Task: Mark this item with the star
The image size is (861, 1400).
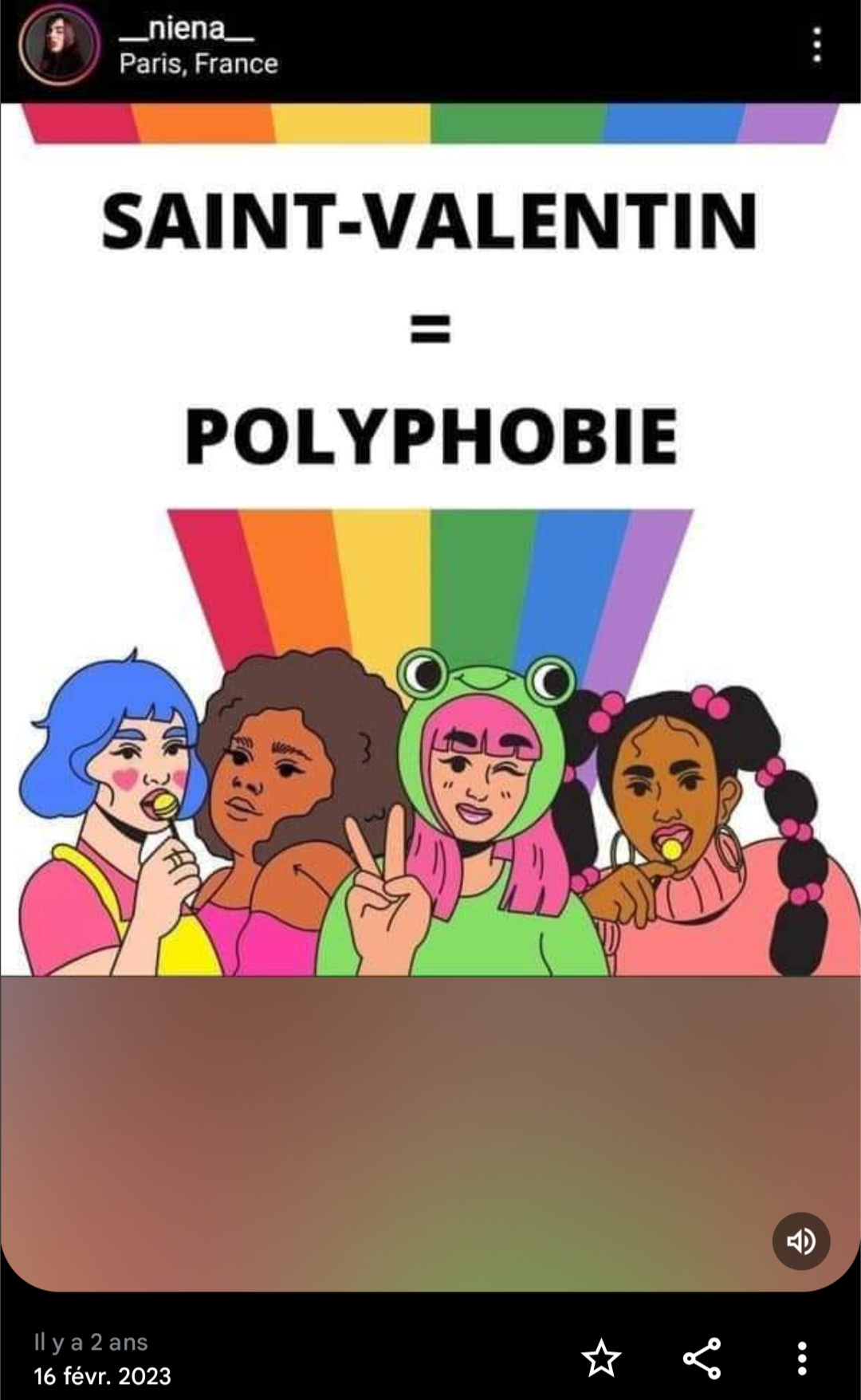Action: tap(600, 1358)
